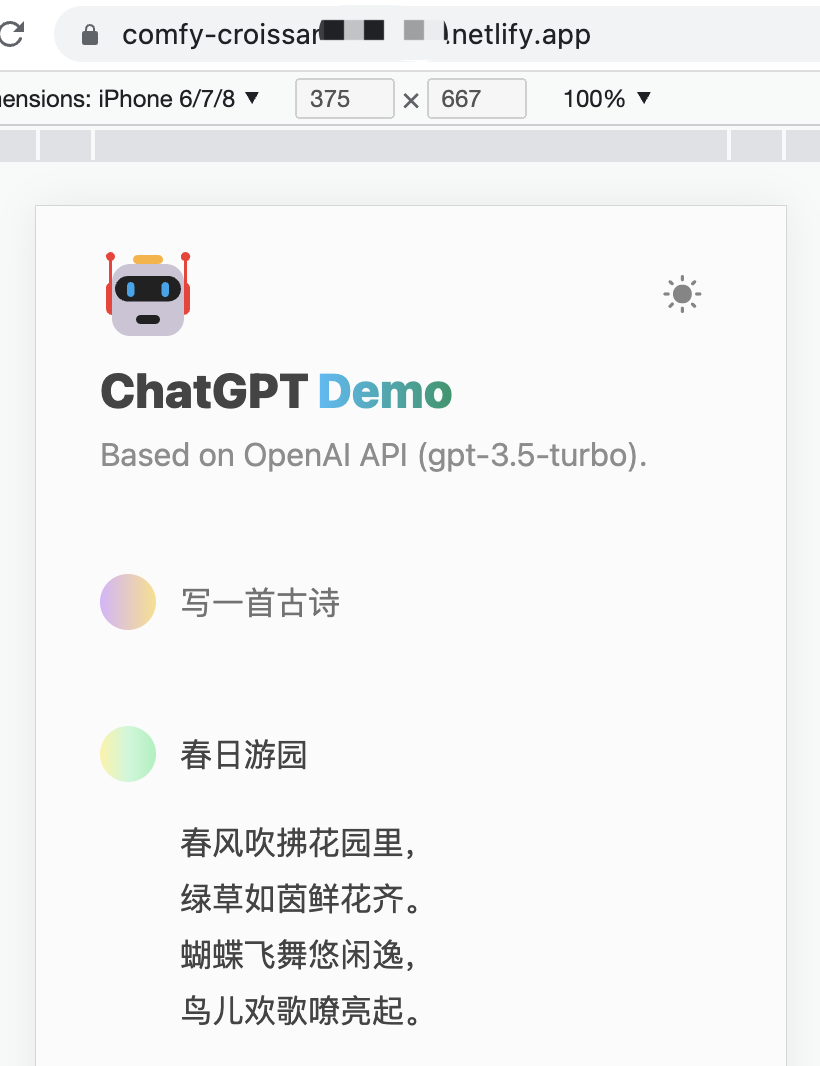This screenshot has width=820, height=1066.
Task: Select the purple gradient avatar beside 写一首古诗
Action: 128,602
